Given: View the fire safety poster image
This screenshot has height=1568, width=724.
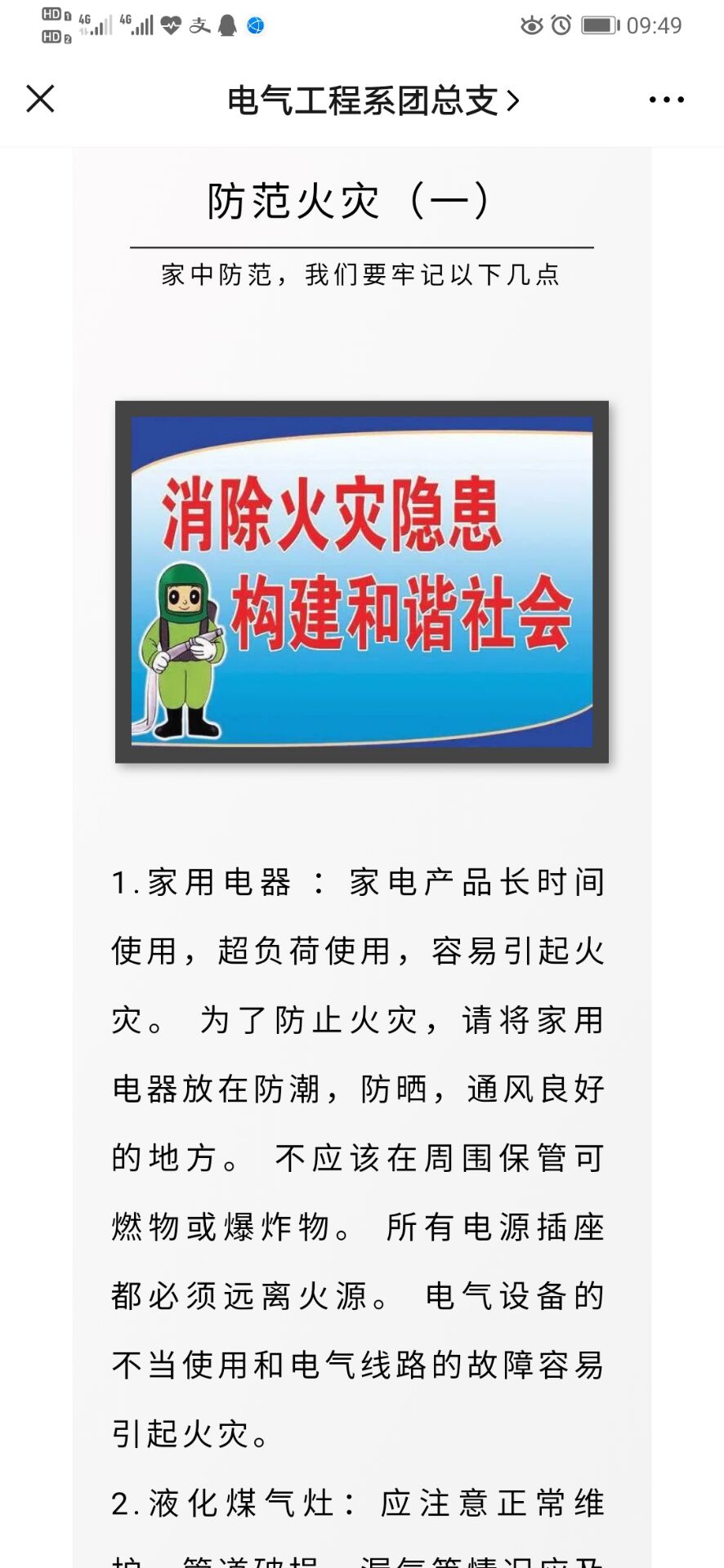Looking at the screenshot, I should point(362,581).
